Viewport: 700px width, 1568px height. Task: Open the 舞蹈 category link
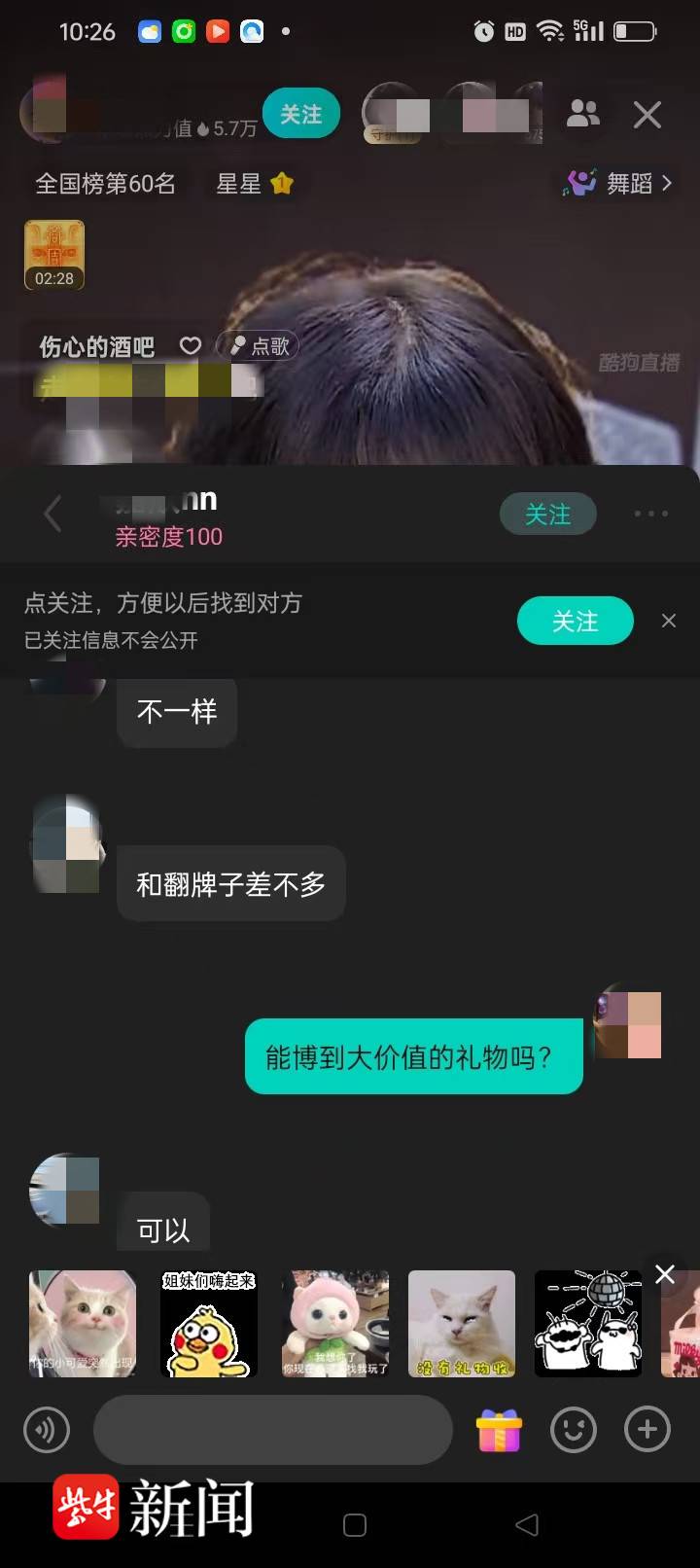pyautogui.click(x=618, y=183)
